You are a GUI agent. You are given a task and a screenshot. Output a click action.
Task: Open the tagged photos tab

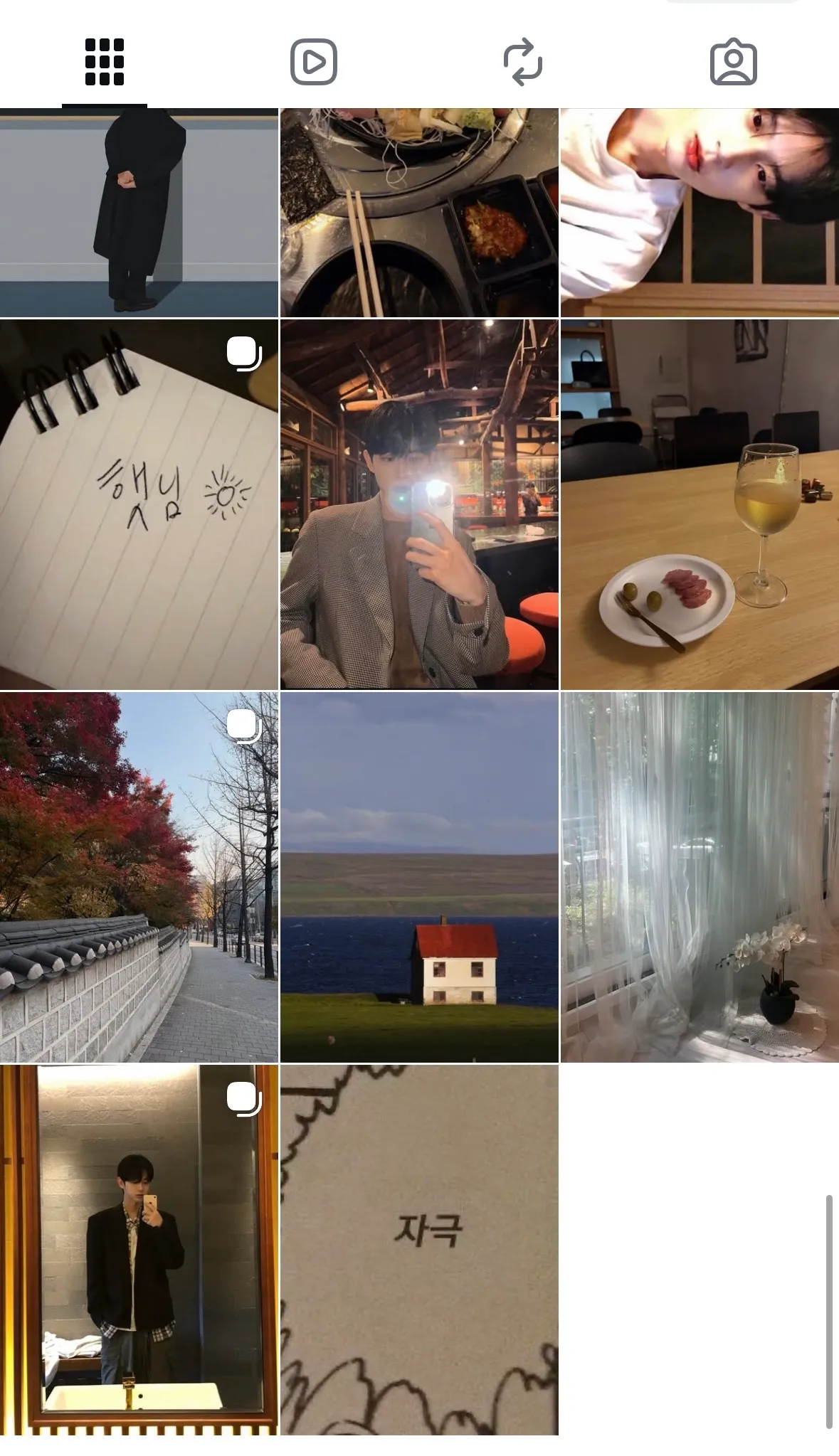[734, 62]
